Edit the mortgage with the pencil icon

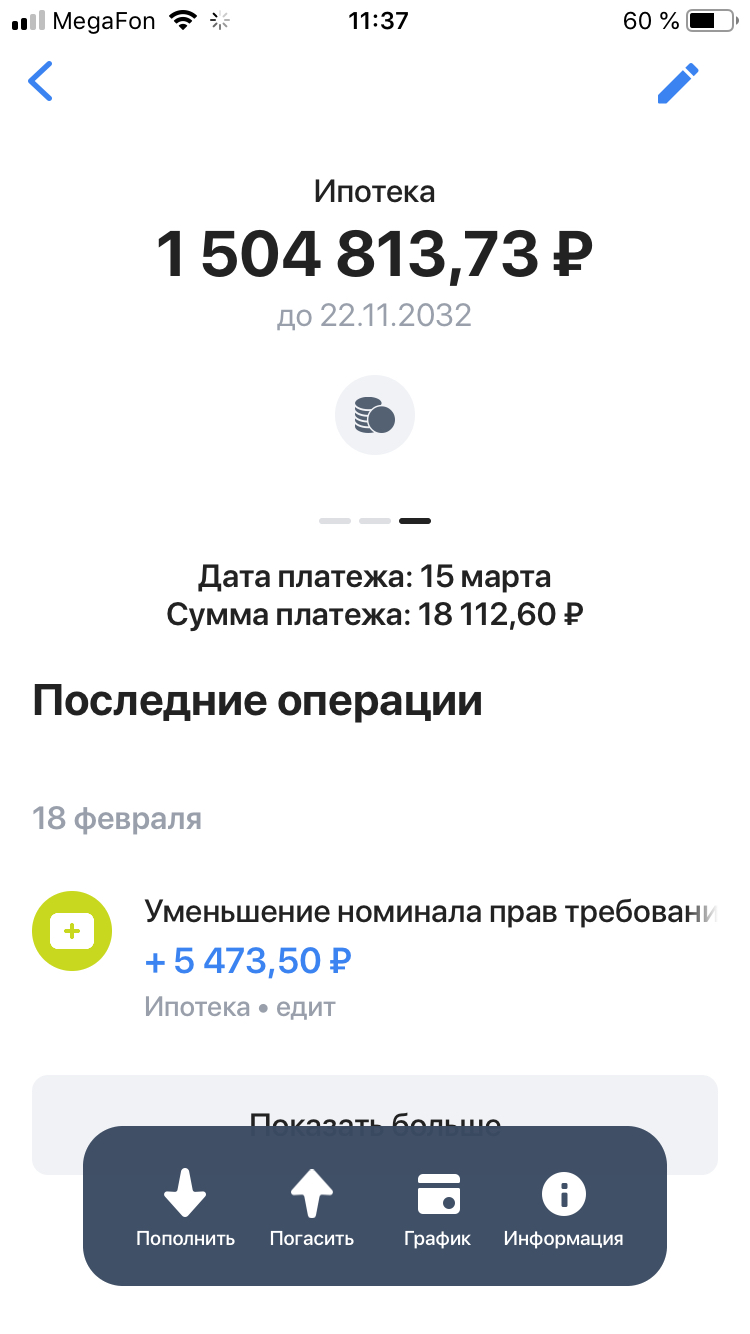click(x=678, y=83)
